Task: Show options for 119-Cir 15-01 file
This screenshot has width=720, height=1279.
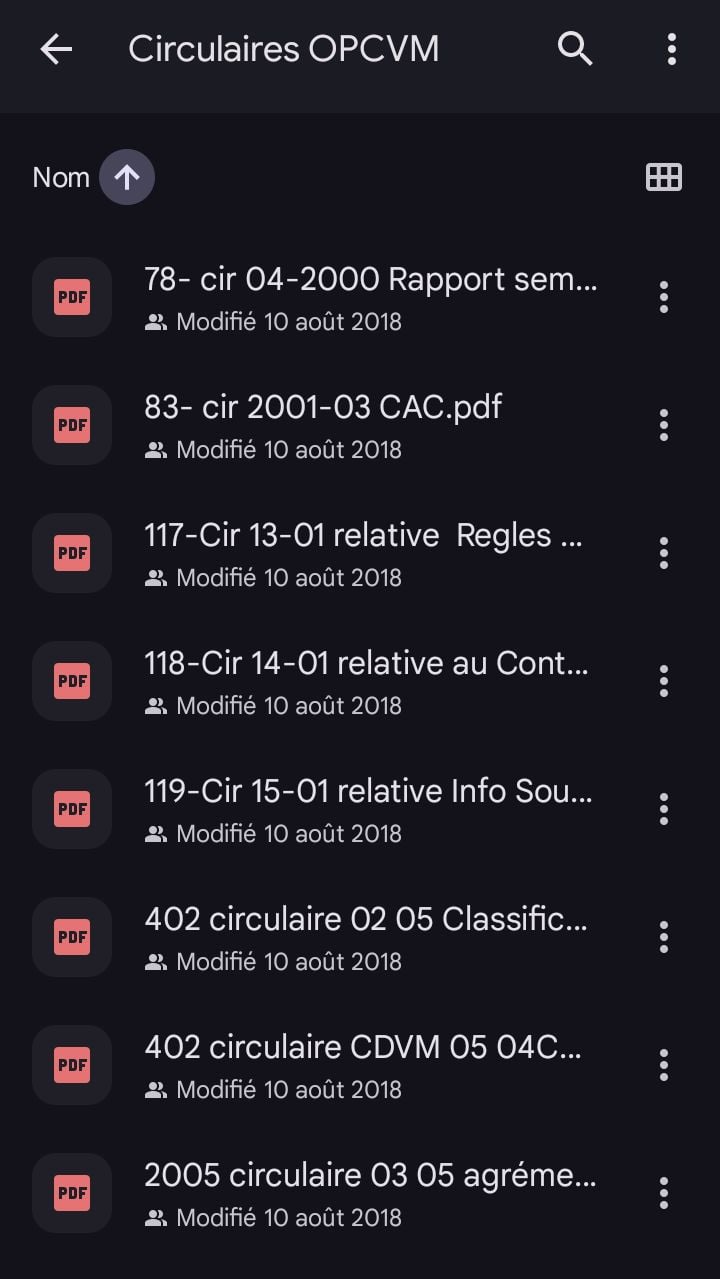Action: pyautogui.click(x=663, y=809)
